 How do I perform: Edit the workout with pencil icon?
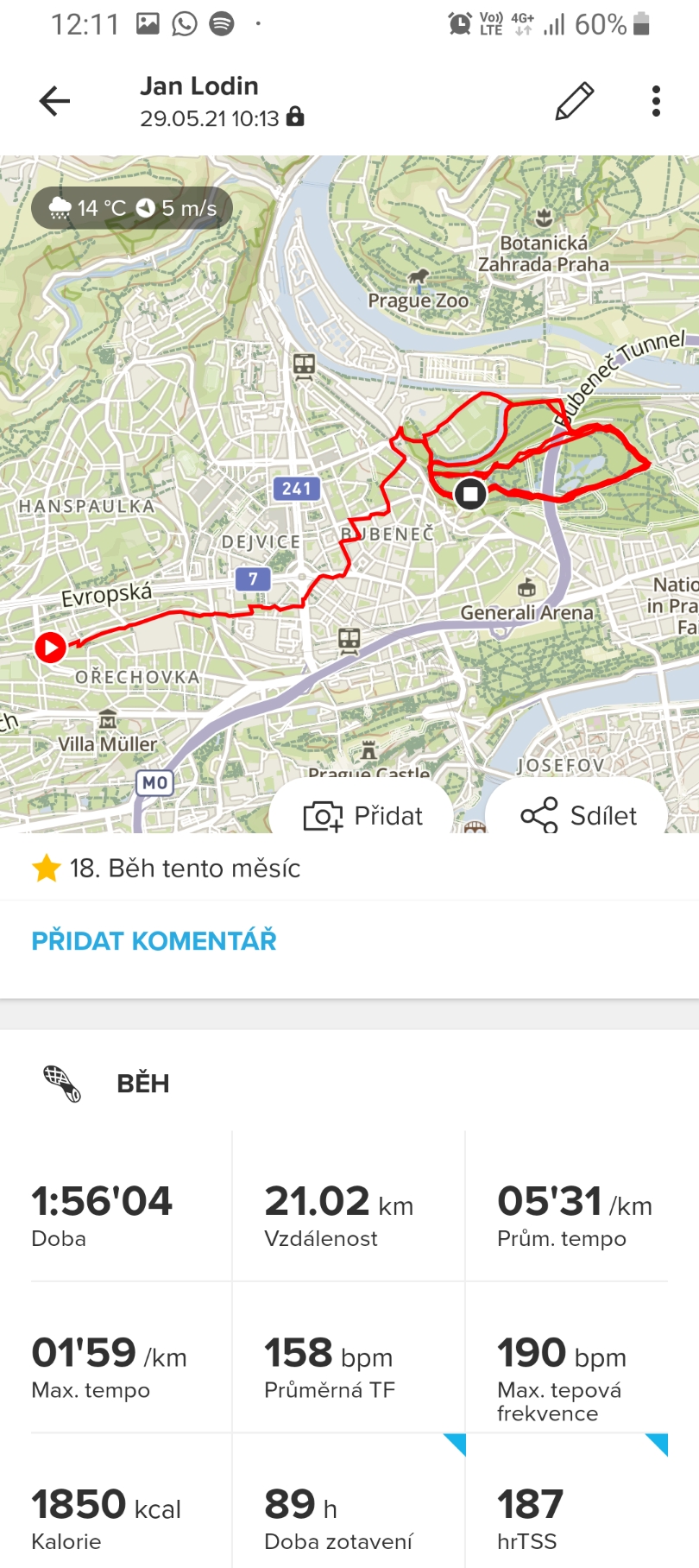tap(575, 101)
